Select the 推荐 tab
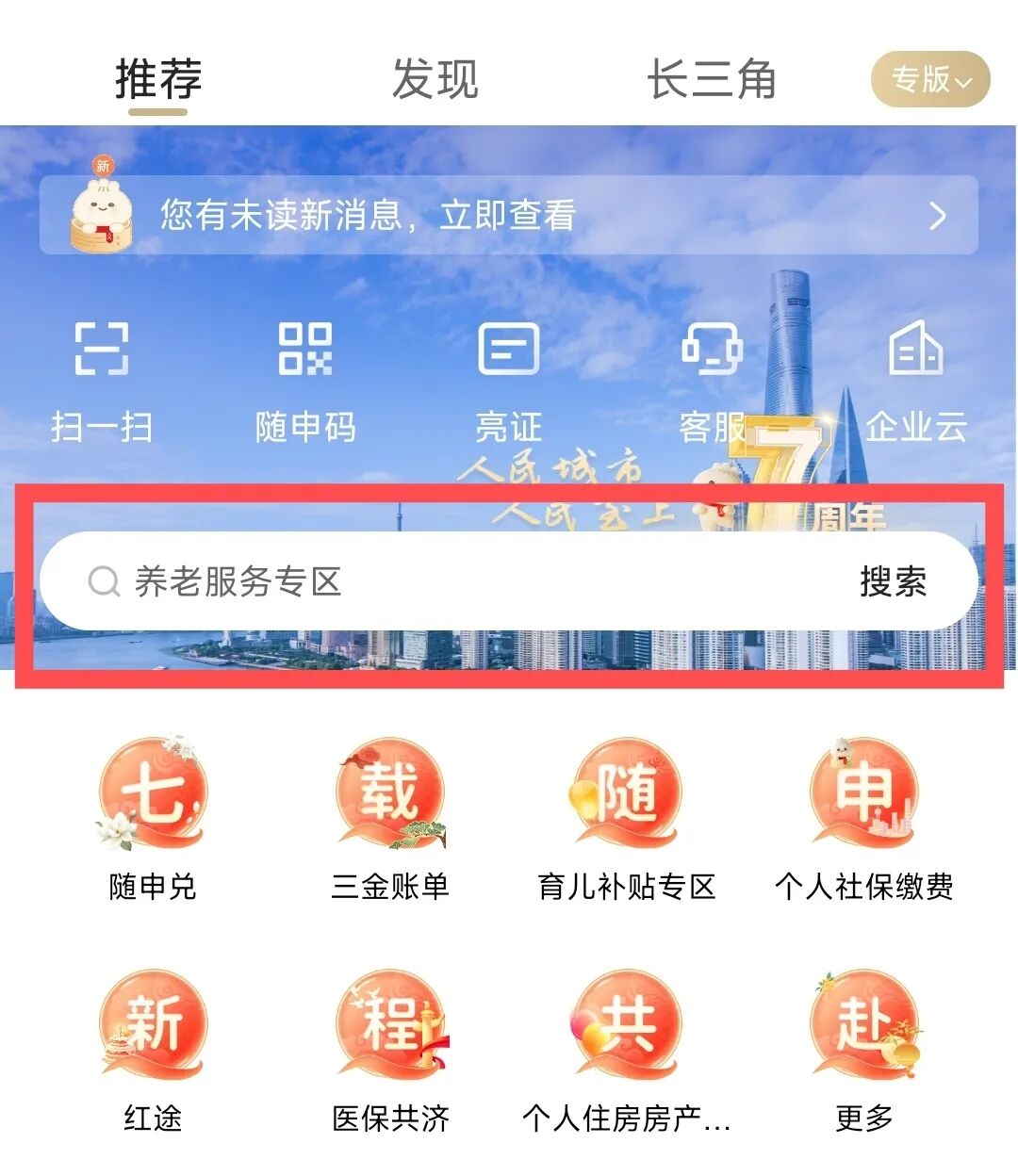This screenshot has width=1018, height=1176. pos(158,79)
